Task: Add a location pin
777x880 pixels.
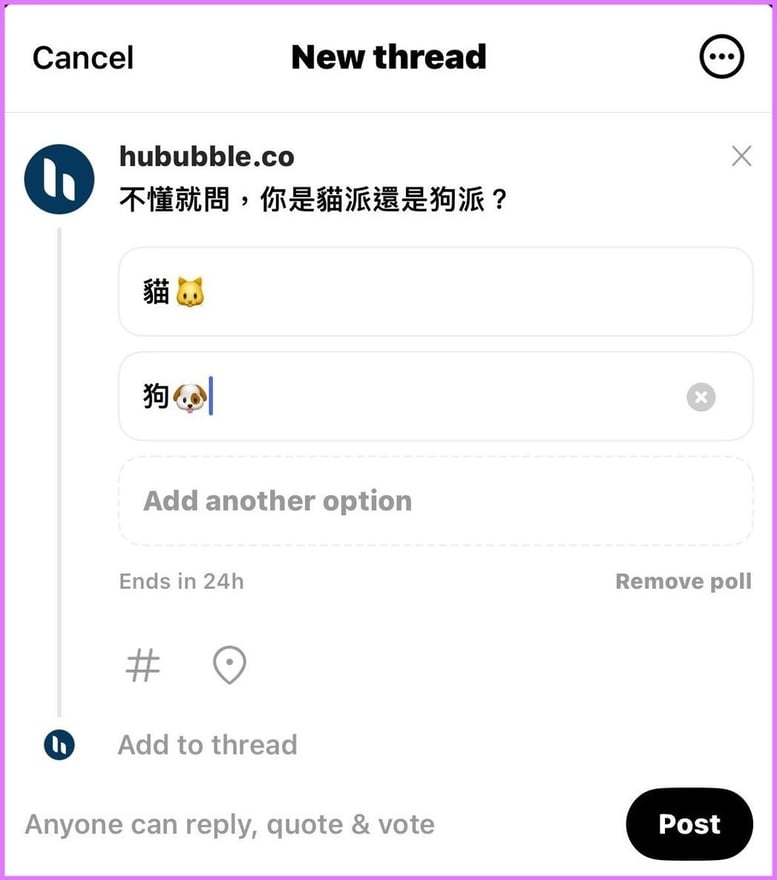Action: point(229,665)
